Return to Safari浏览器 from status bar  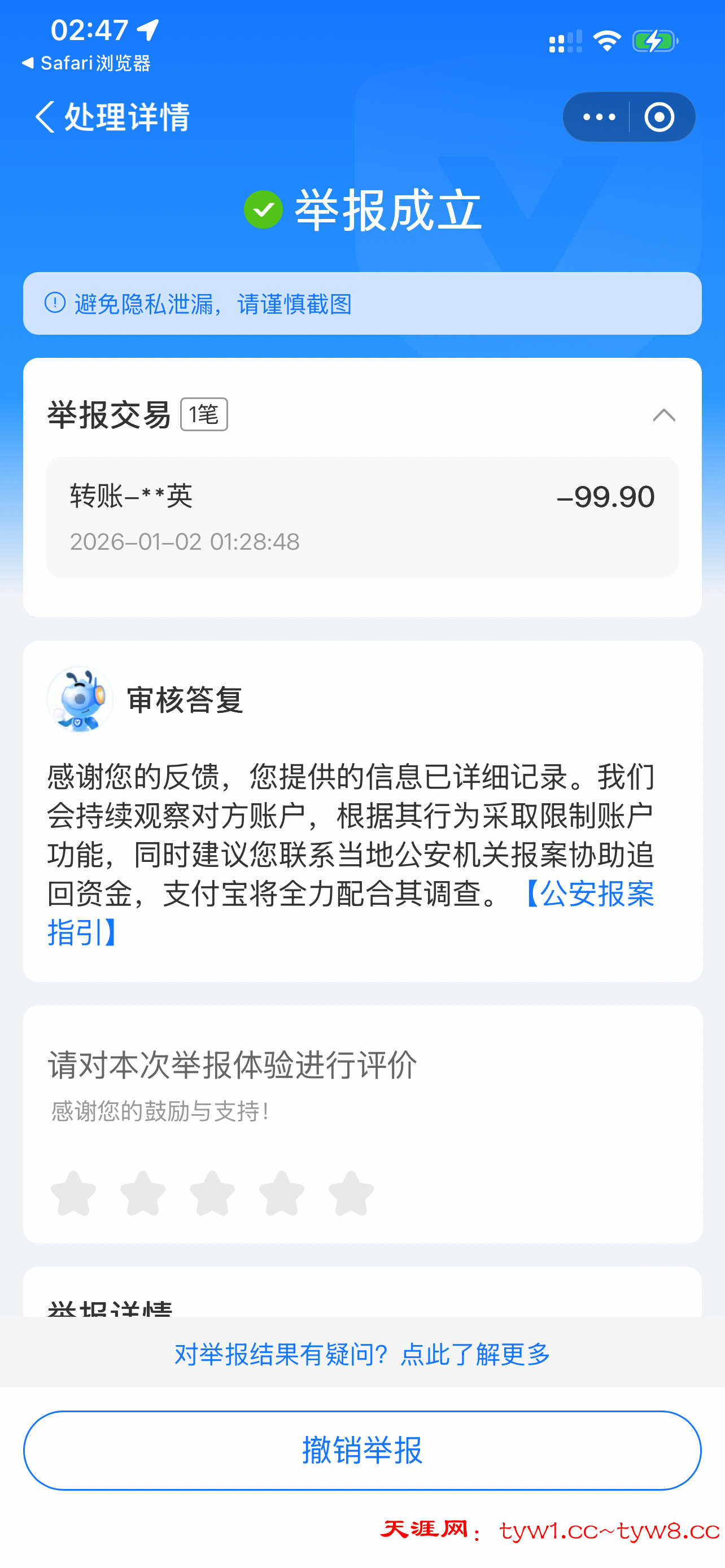coord(86,63)
